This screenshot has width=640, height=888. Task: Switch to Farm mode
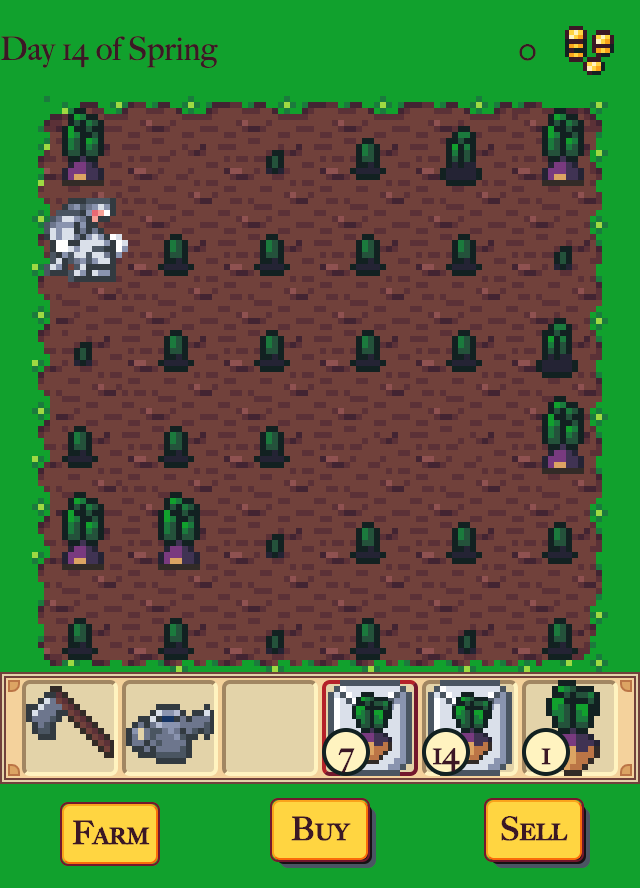point(110,833)
